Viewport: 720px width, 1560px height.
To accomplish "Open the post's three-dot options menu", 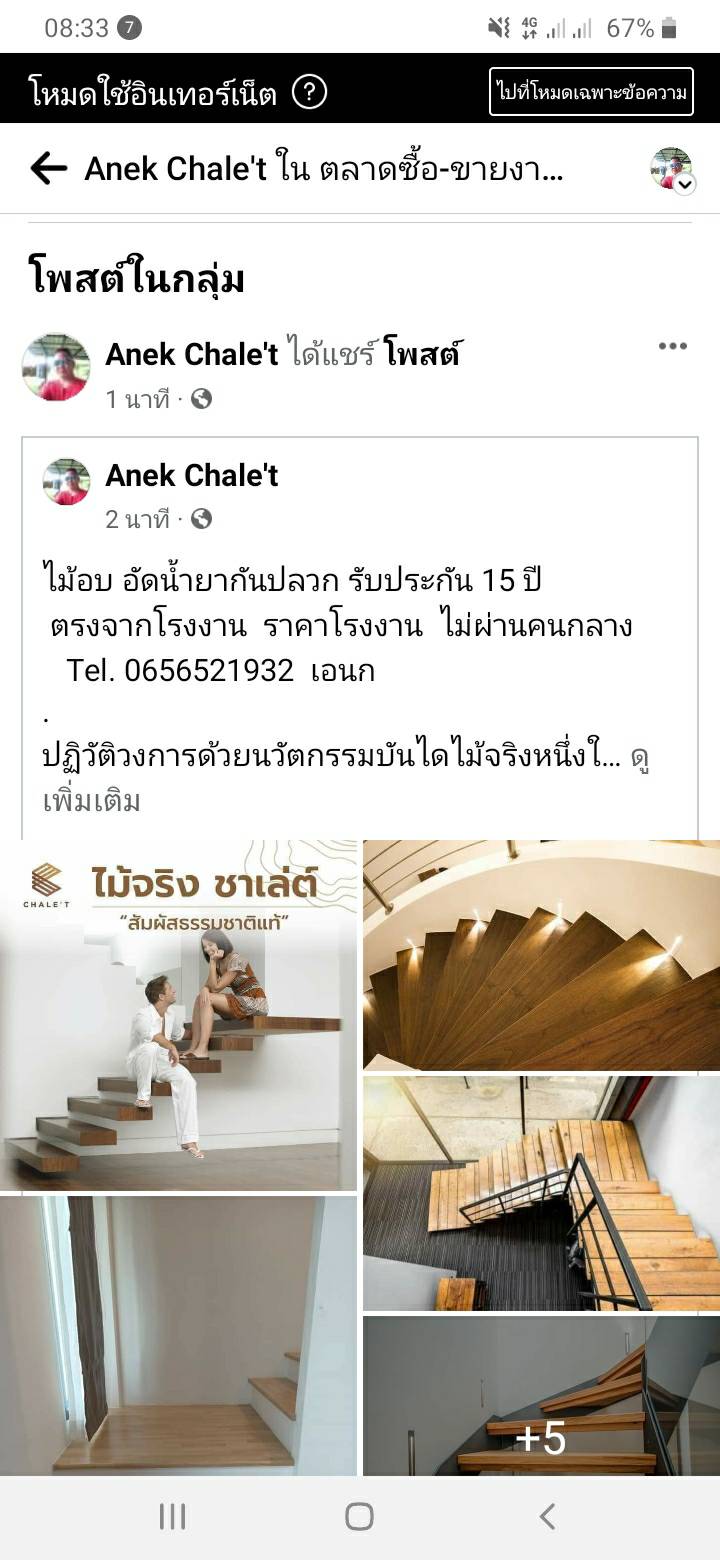I will (x=672, y=347).
